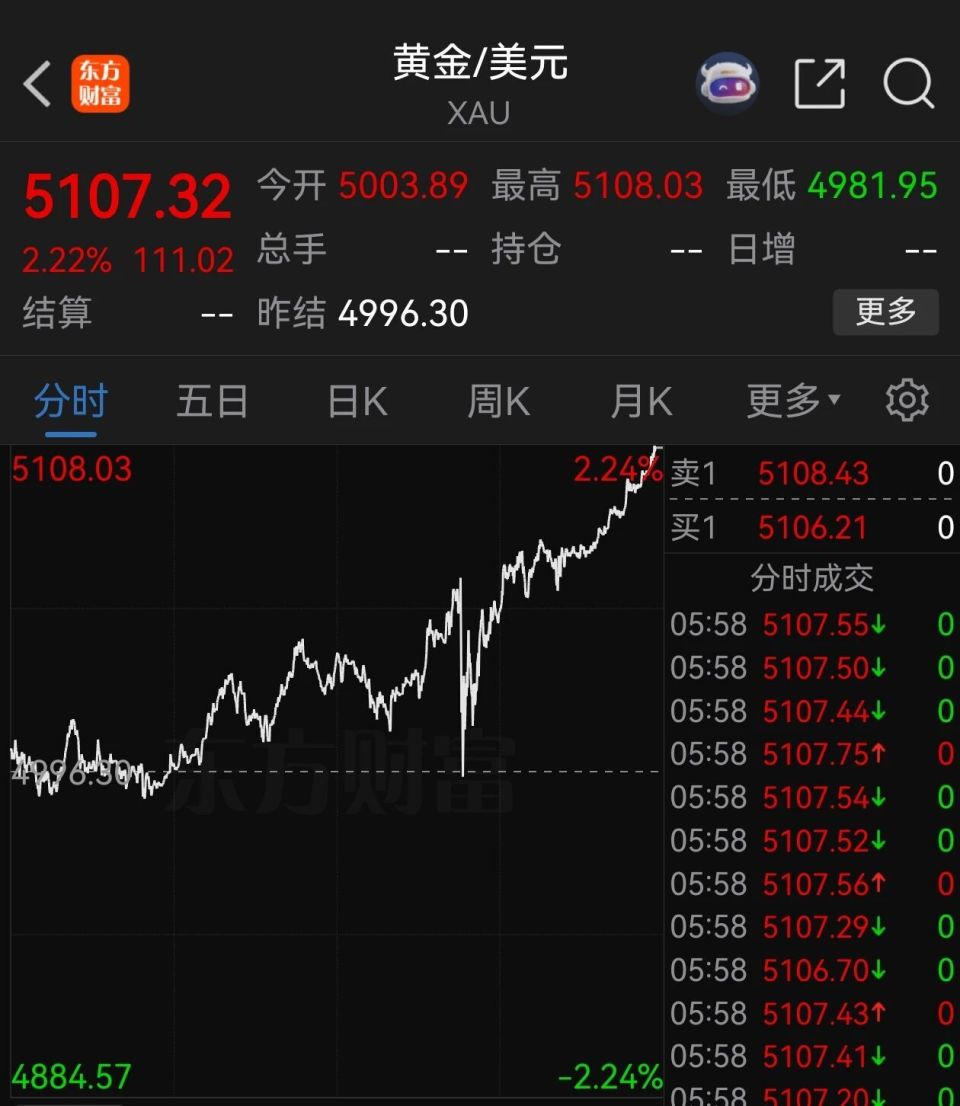Select the 月K monthly chart tab
Image resolution: width=960 pixels, height=1106 pixels.
coord(639,399)
